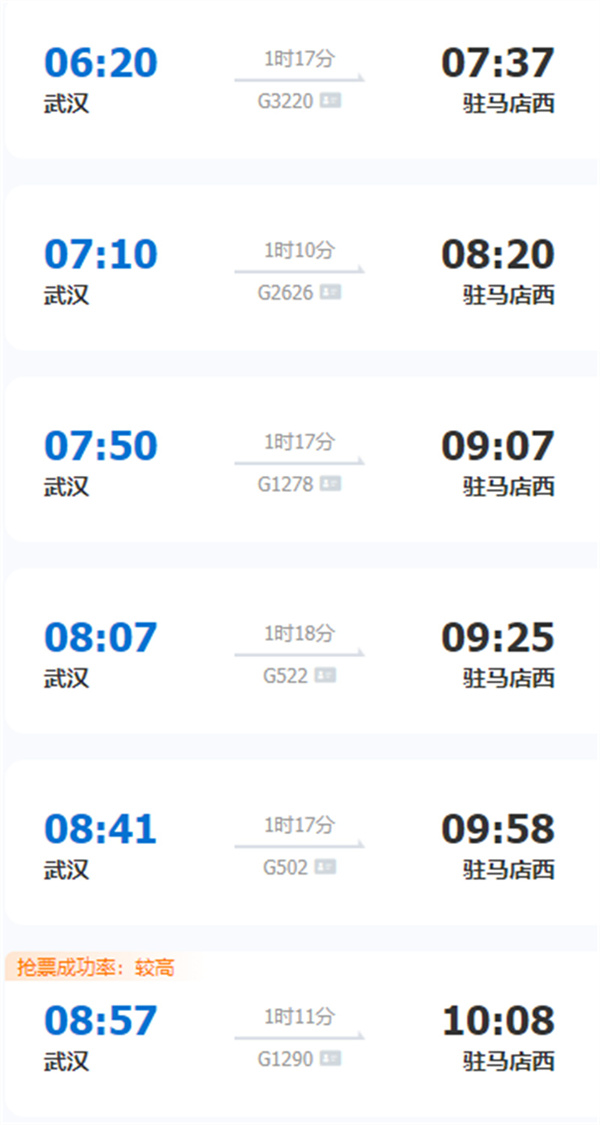Viewport: 600px width, 1125px height.
Task: Open the 06:20 G3220 train card
Action: [300, 80]
